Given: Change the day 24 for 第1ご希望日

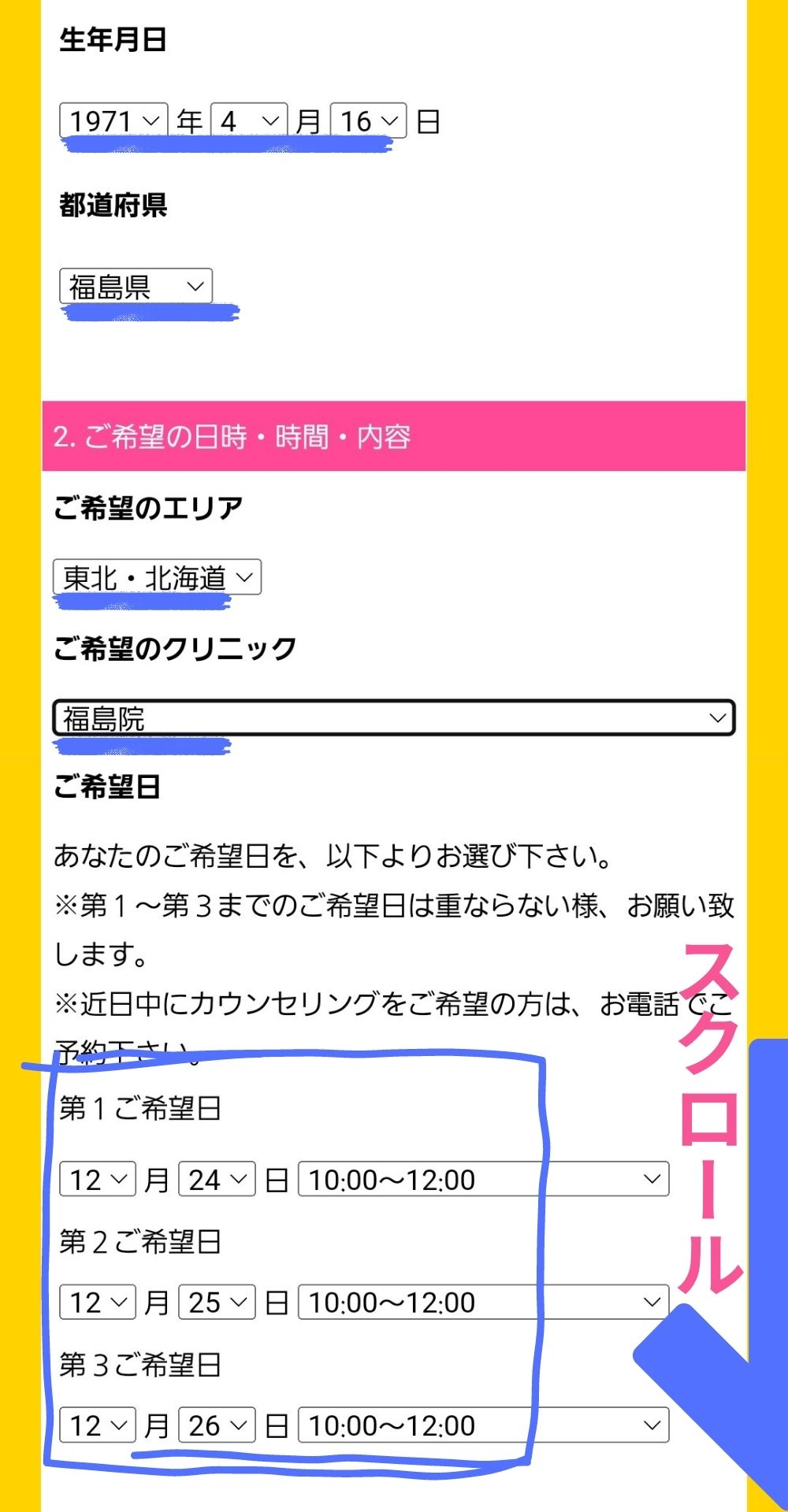Looking at the screenshot, I should (217, 1179).
